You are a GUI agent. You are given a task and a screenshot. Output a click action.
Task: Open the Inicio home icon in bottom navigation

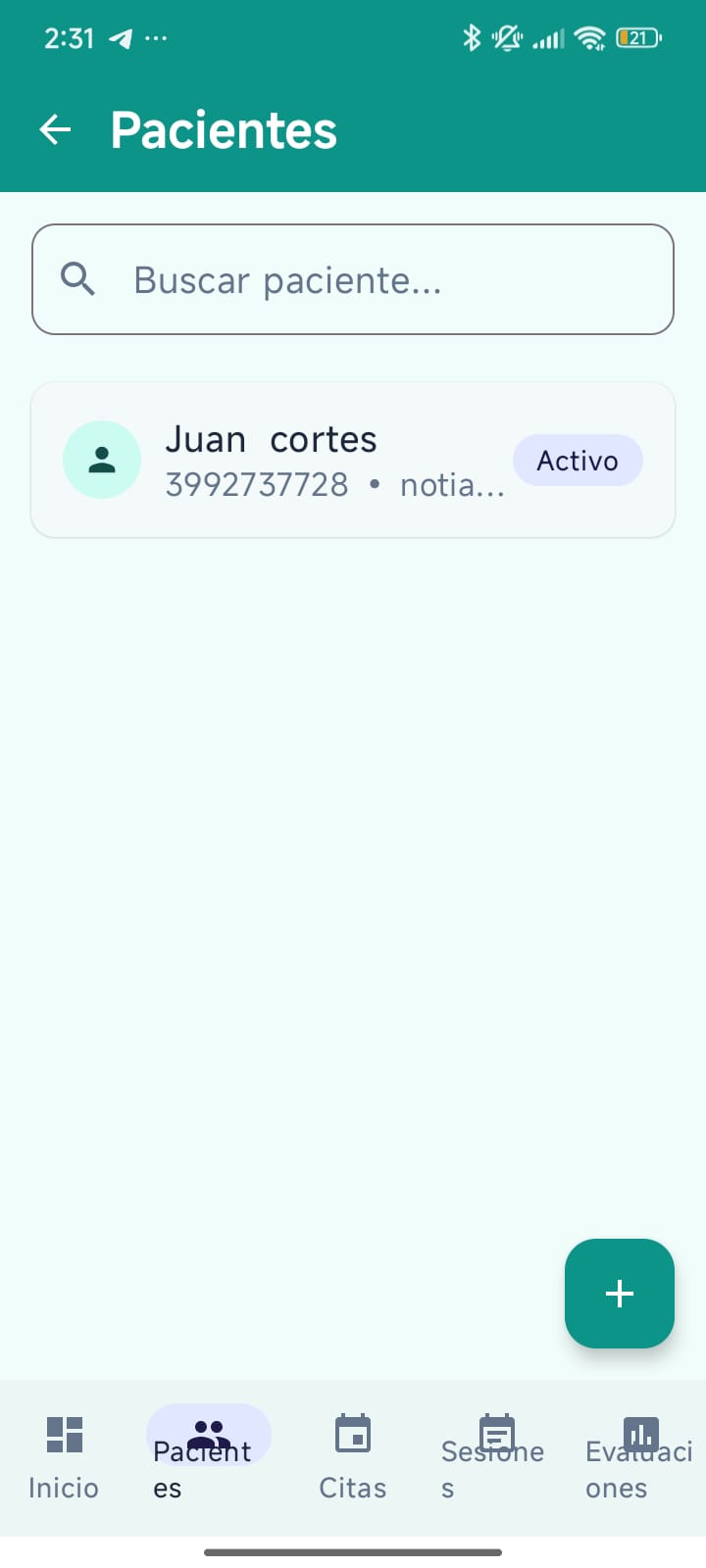pyautogui.click(x=63, y=1435)
